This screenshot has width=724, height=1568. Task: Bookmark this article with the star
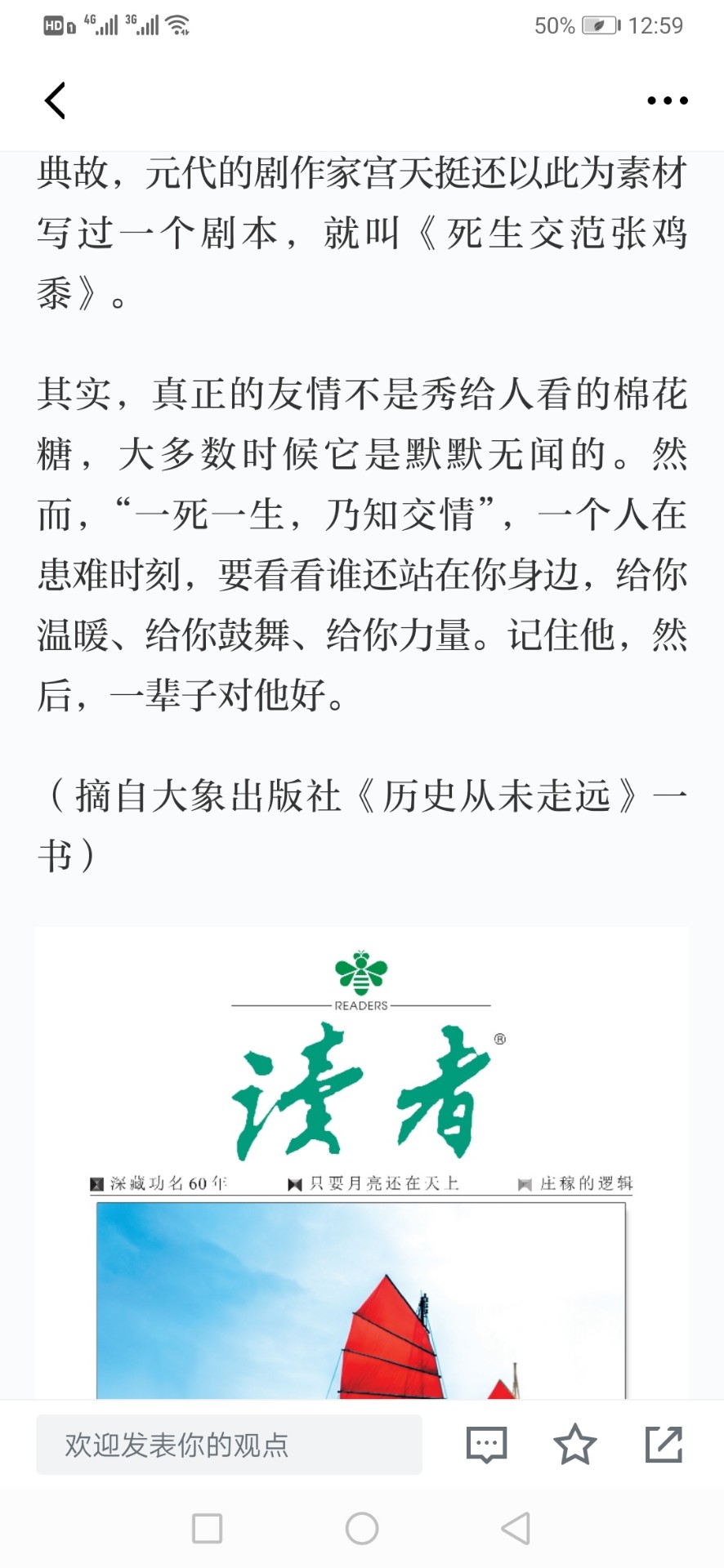click(x=575, y=1444)
